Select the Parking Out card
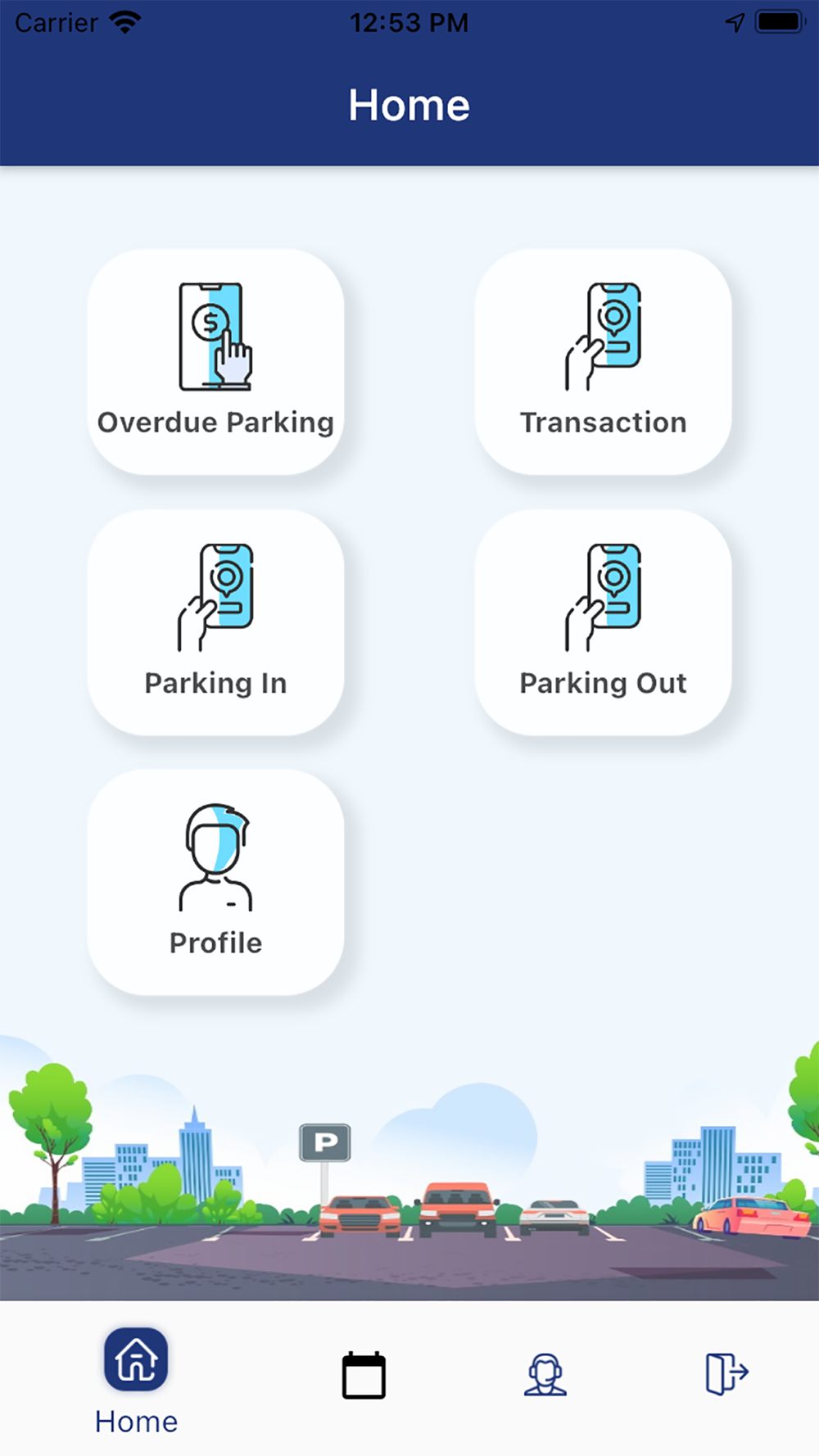The height and width of the screenshot is (1456, 819). 603,622
